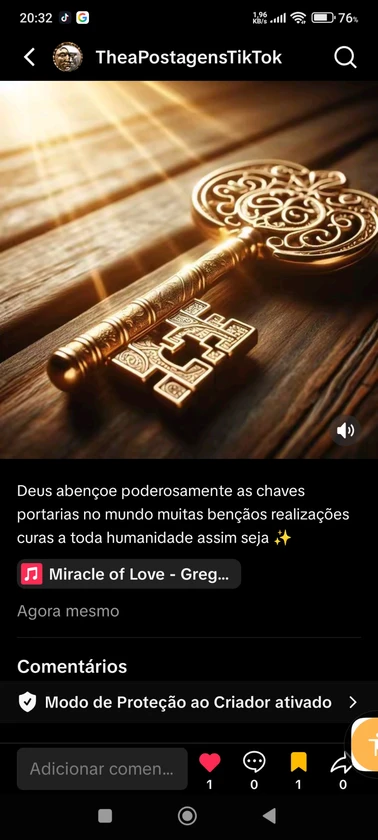
Task: Share the post with the arrow icon
Action: point(342,763)
